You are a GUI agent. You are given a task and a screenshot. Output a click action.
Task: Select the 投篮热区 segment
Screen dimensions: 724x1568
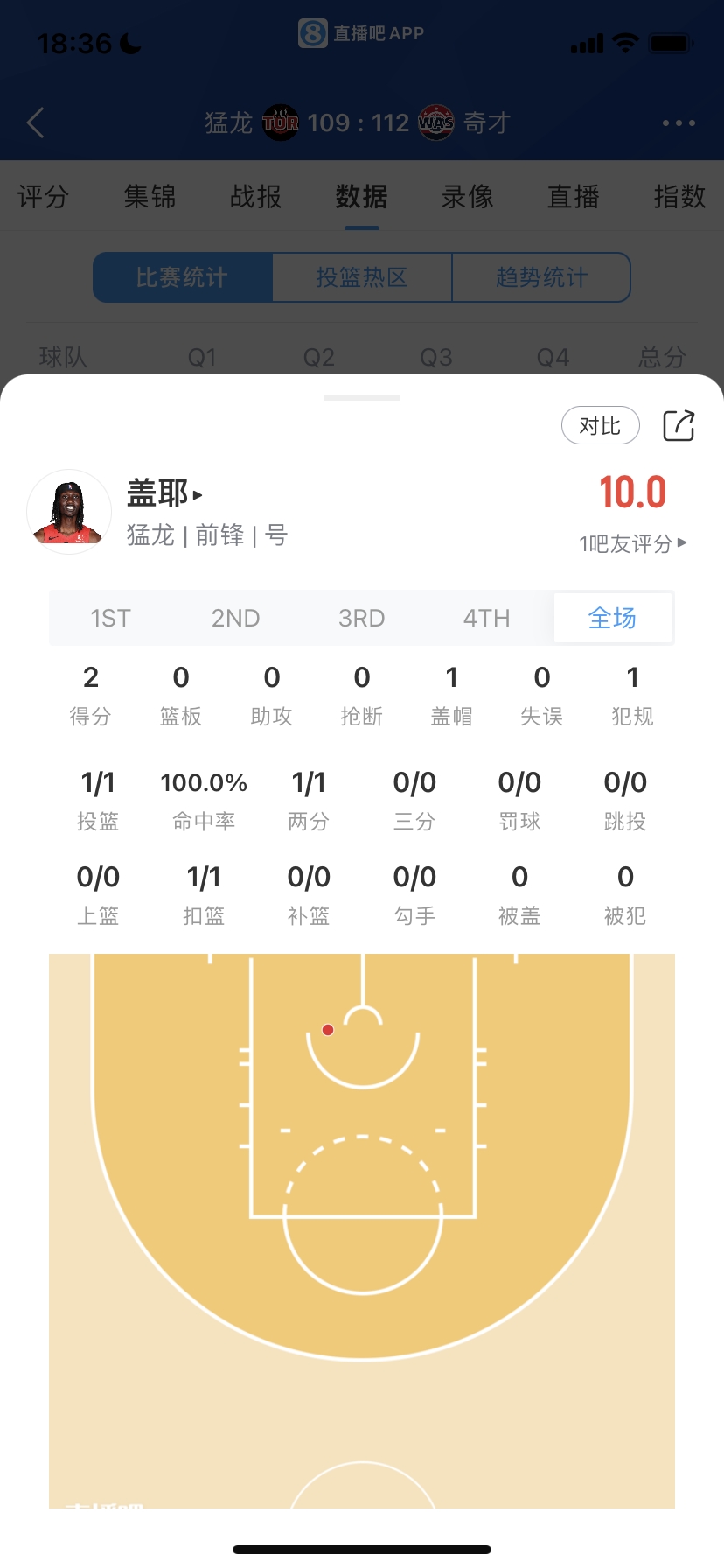(x=362, y=277)
